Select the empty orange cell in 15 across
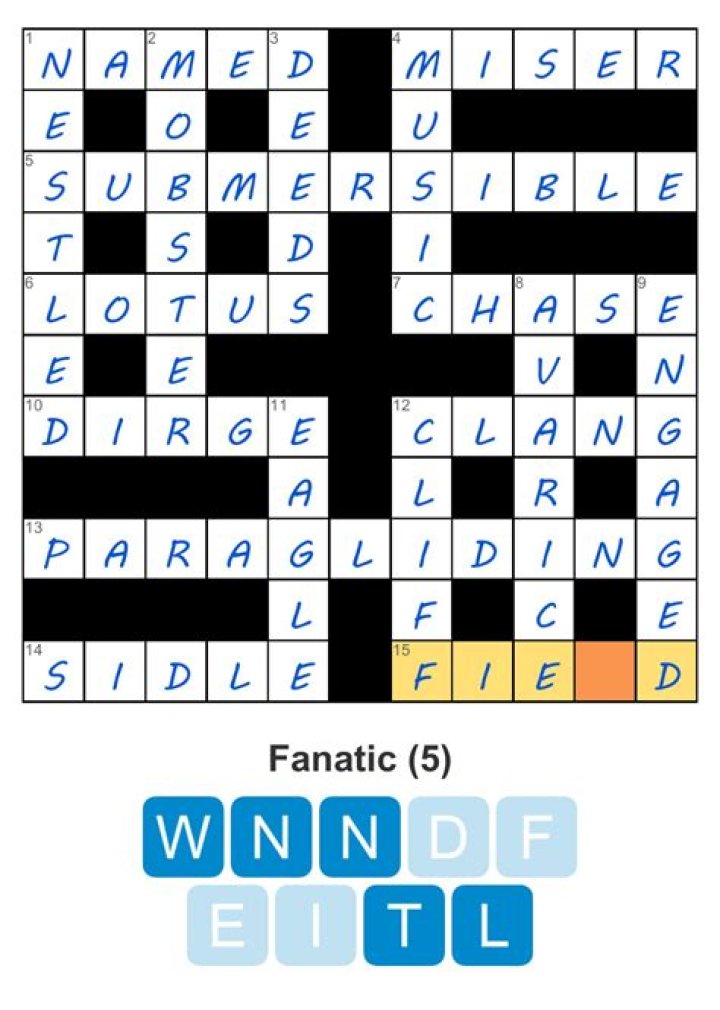 coord(605,672)
